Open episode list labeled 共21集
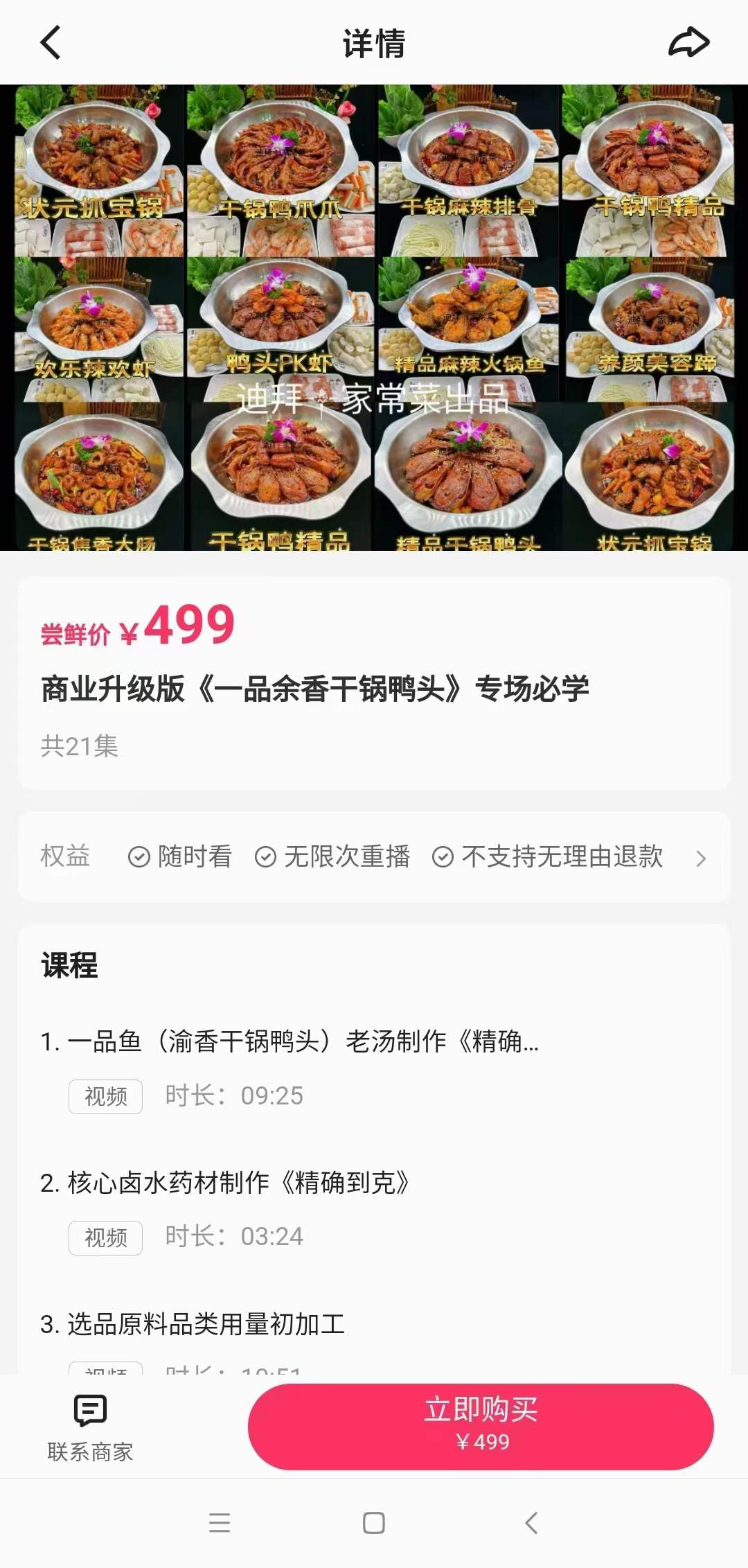The image size is (748, 1568). pyautogui.click(x=78, y=747)
